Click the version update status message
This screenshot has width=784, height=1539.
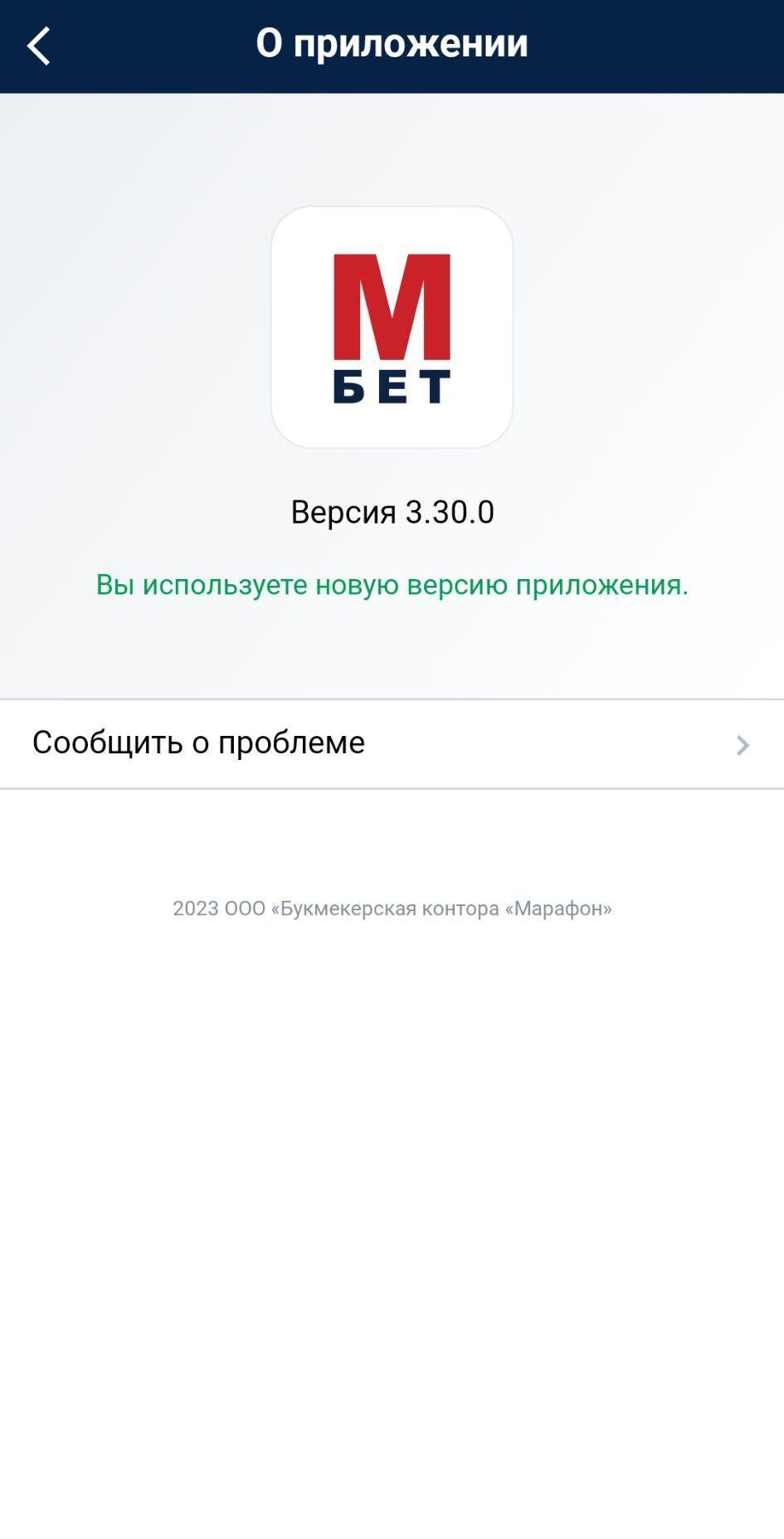[x=392, y=585]
